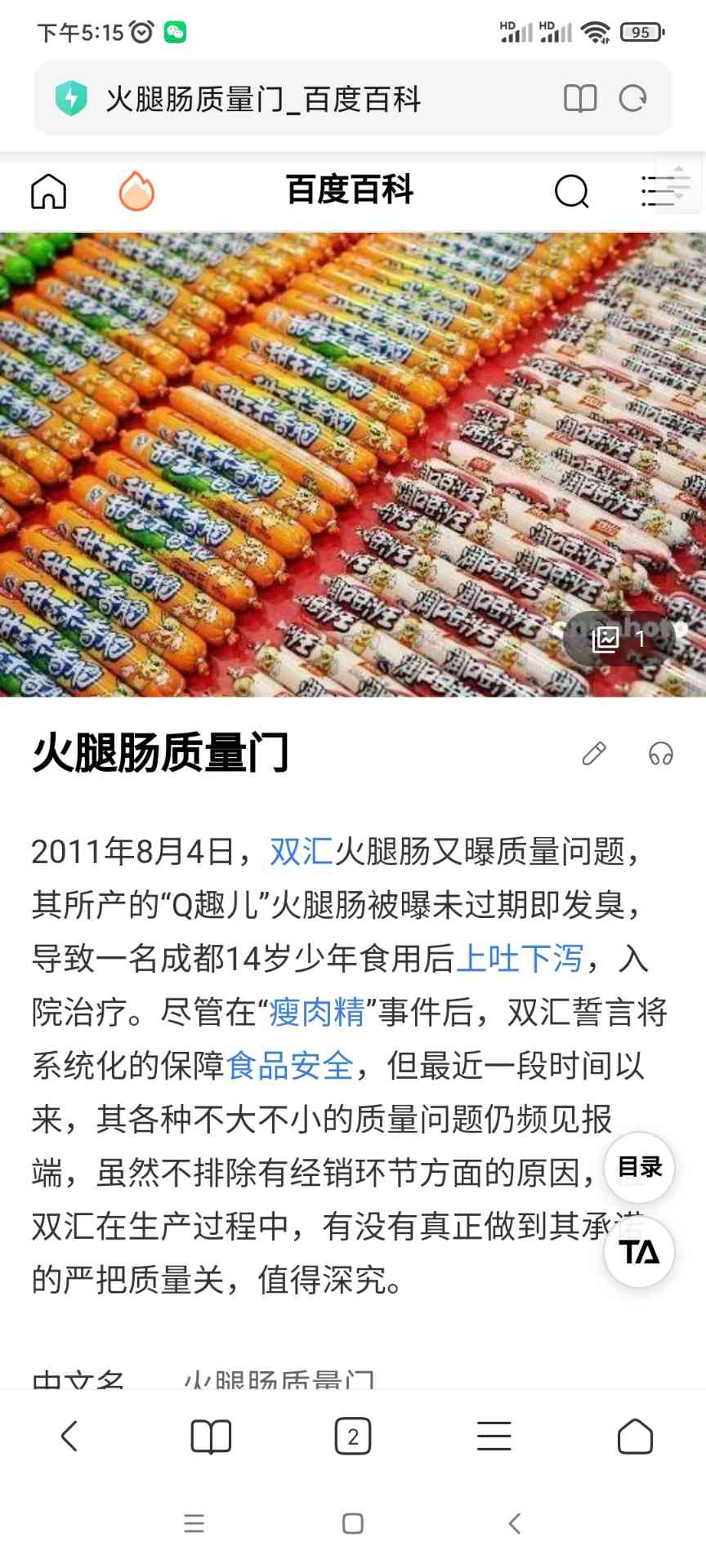Viewport: 706px width, 1568px height.
Task: Edit this entry with the pencil icon
Action: [594, 753]
